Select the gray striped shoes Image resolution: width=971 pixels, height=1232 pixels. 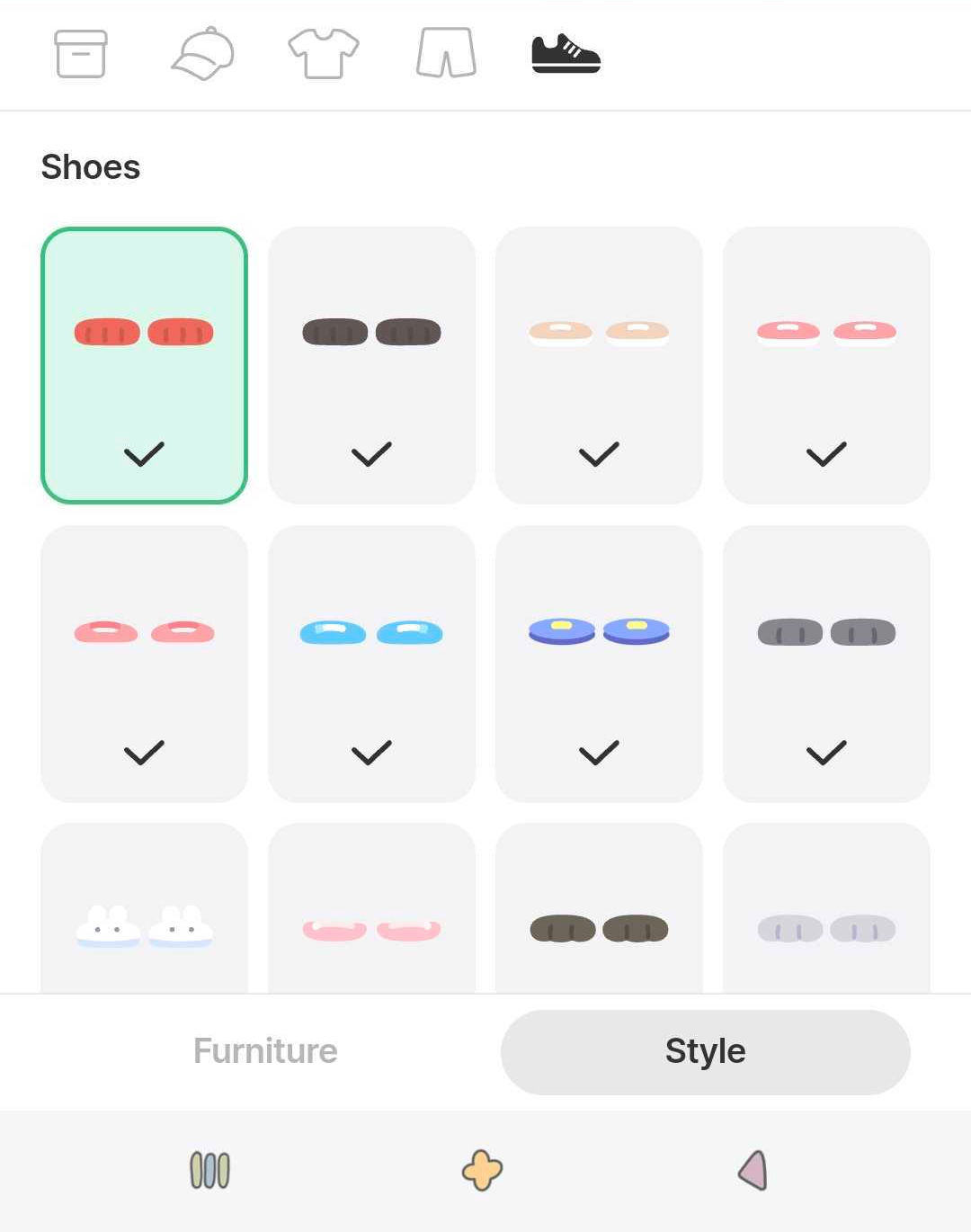826,664
